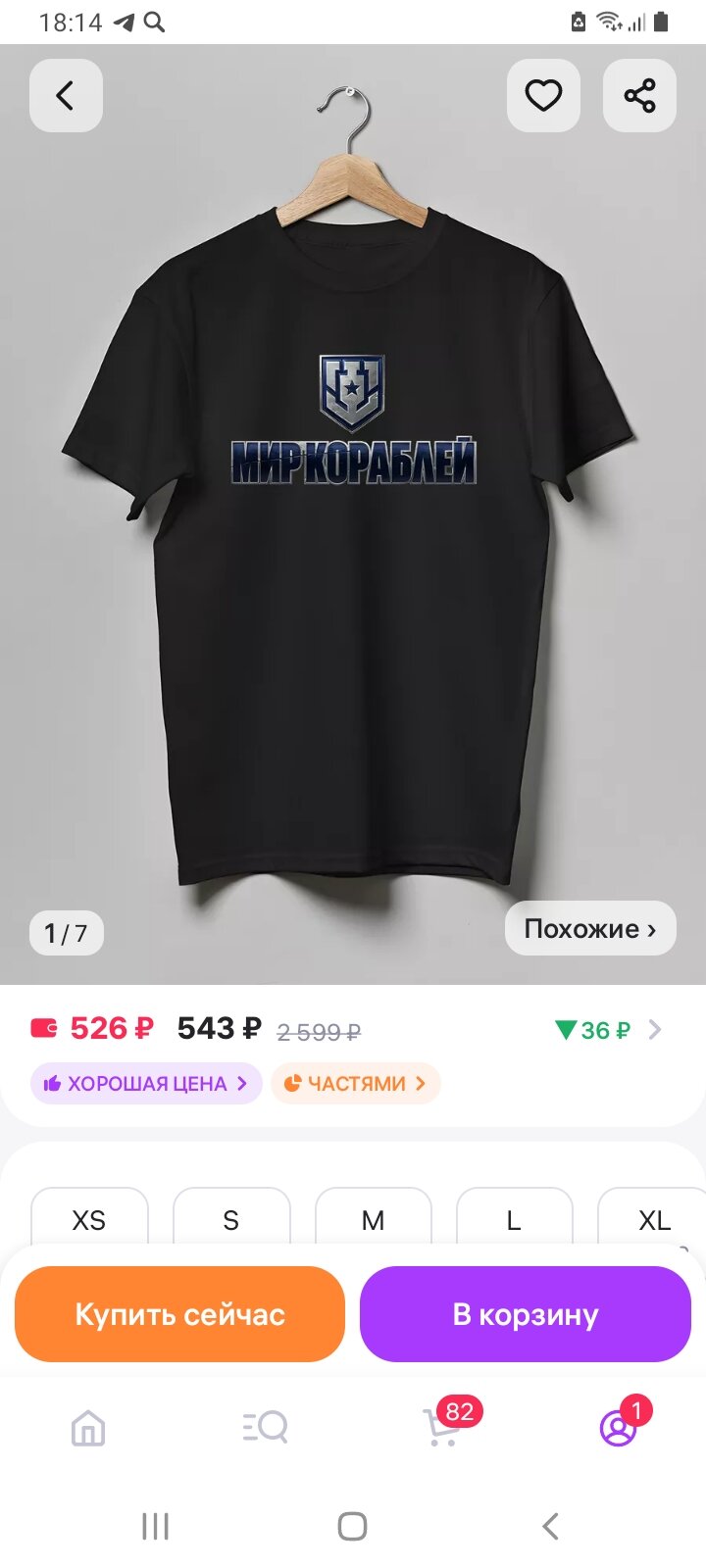Image resolution: width=706 pixels, height=1568 pixels.
Task: Go to the home tab
Action: (88, 1427)
